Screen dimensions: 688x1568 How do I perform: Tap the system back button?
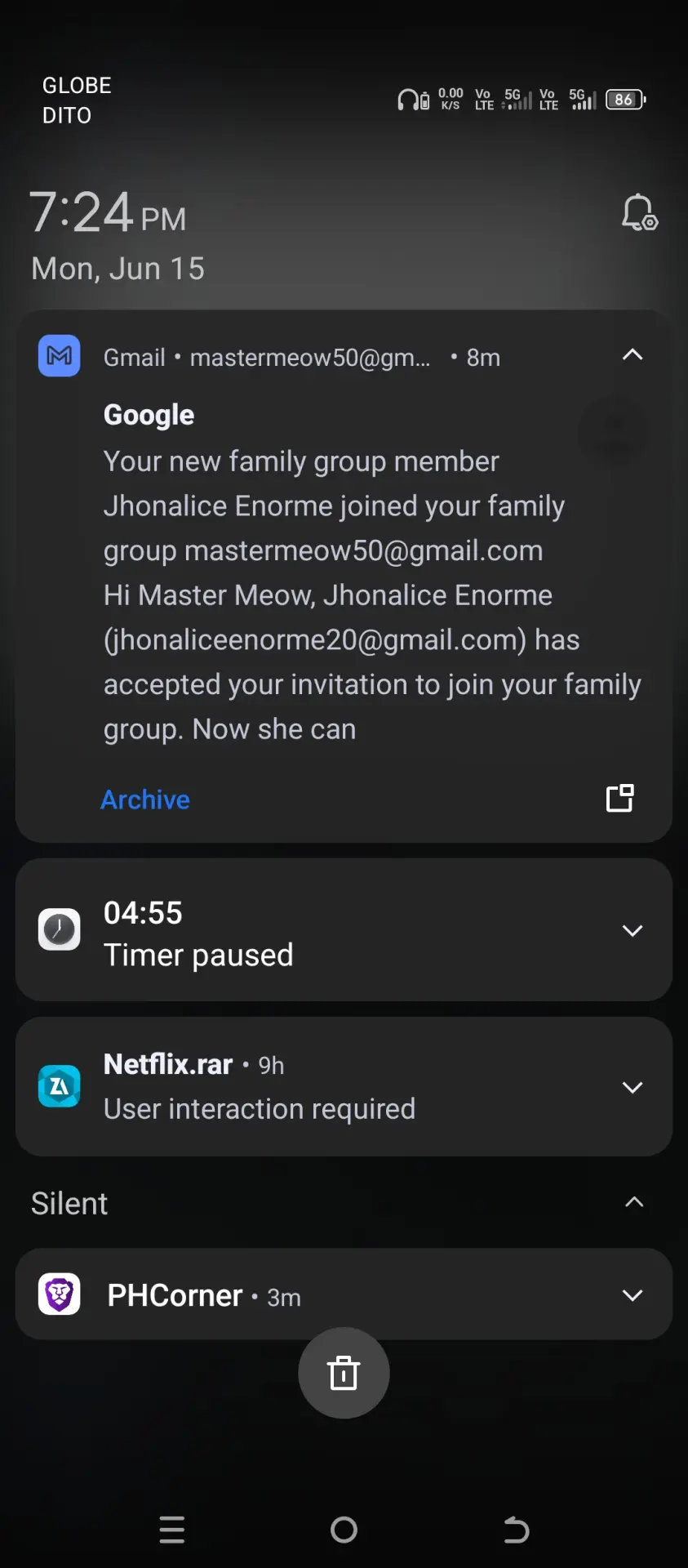516,1530
